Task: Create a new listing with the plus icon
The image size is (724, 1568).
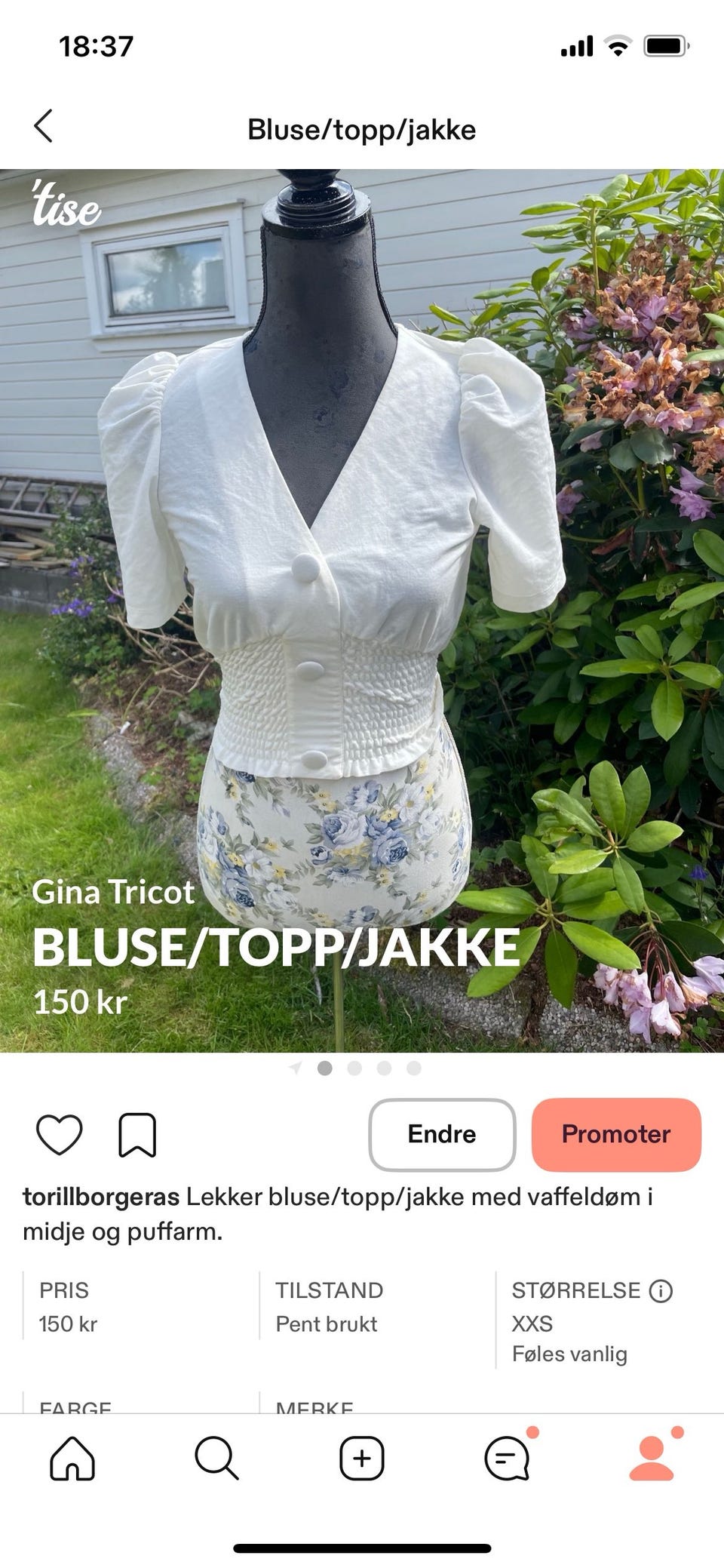Action: click(361, 1459)
